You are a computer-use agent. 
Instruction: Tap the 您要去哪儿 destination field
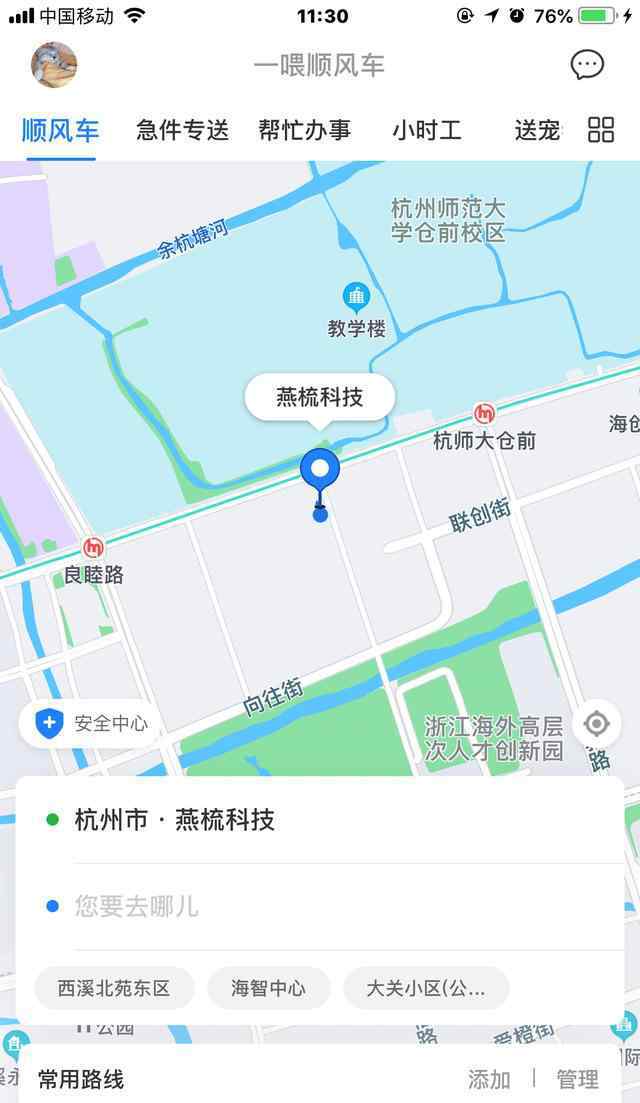click(320, 906)
